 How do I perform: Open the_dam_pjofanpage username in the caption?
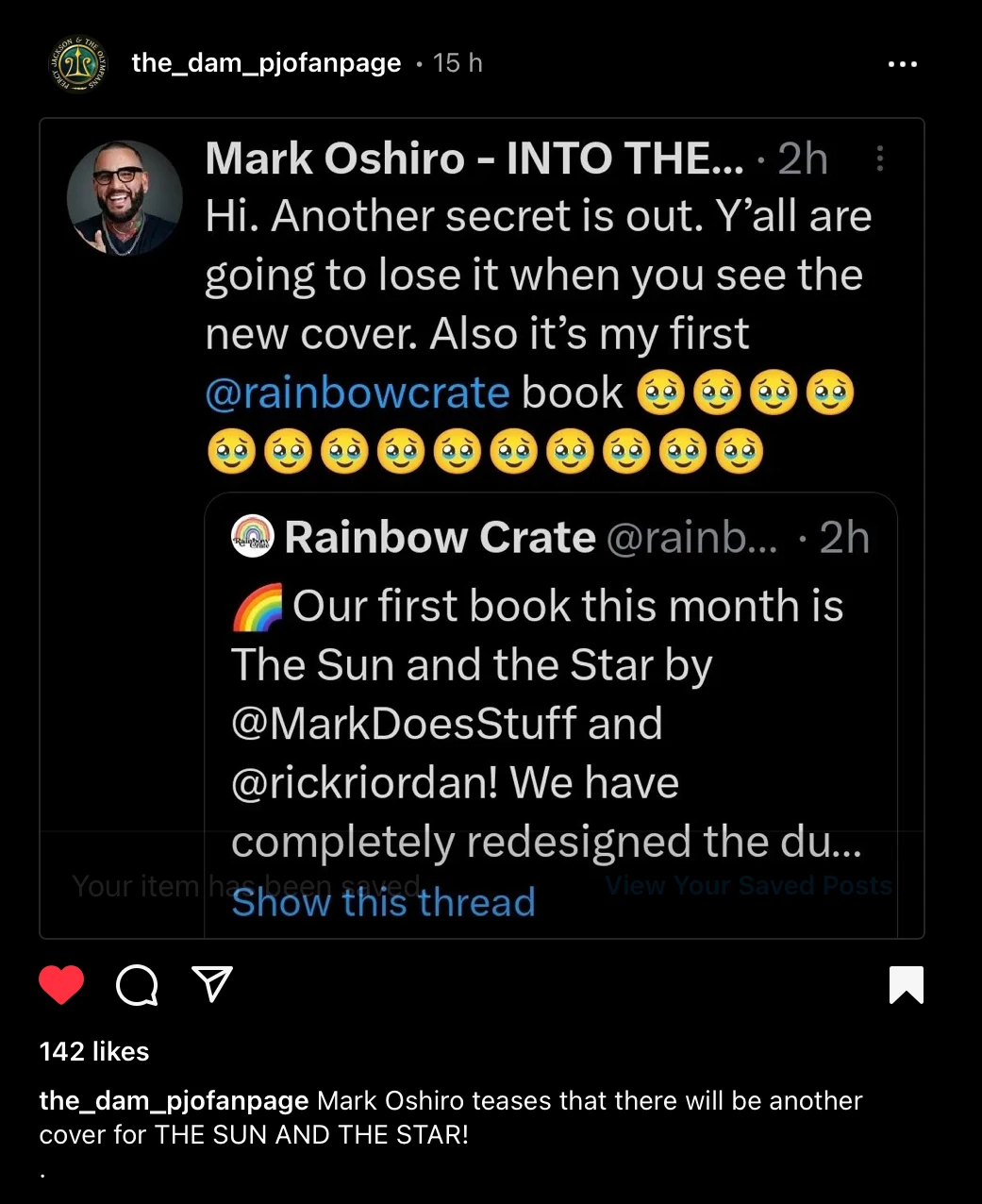click(174, 1100)
